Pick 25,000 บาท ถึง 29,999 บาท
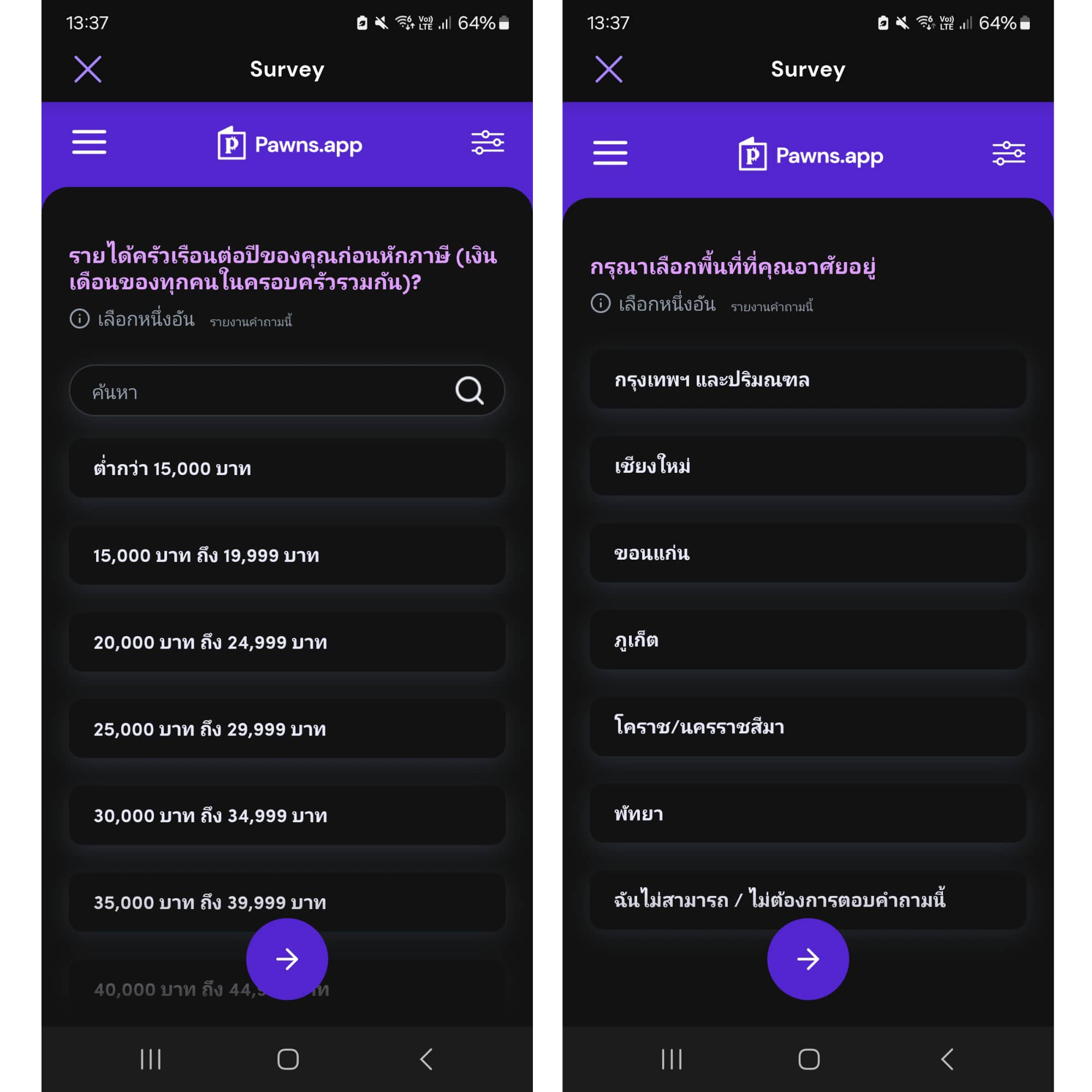Screen dimensions: 1092x1092 click(x=287, y=729)
